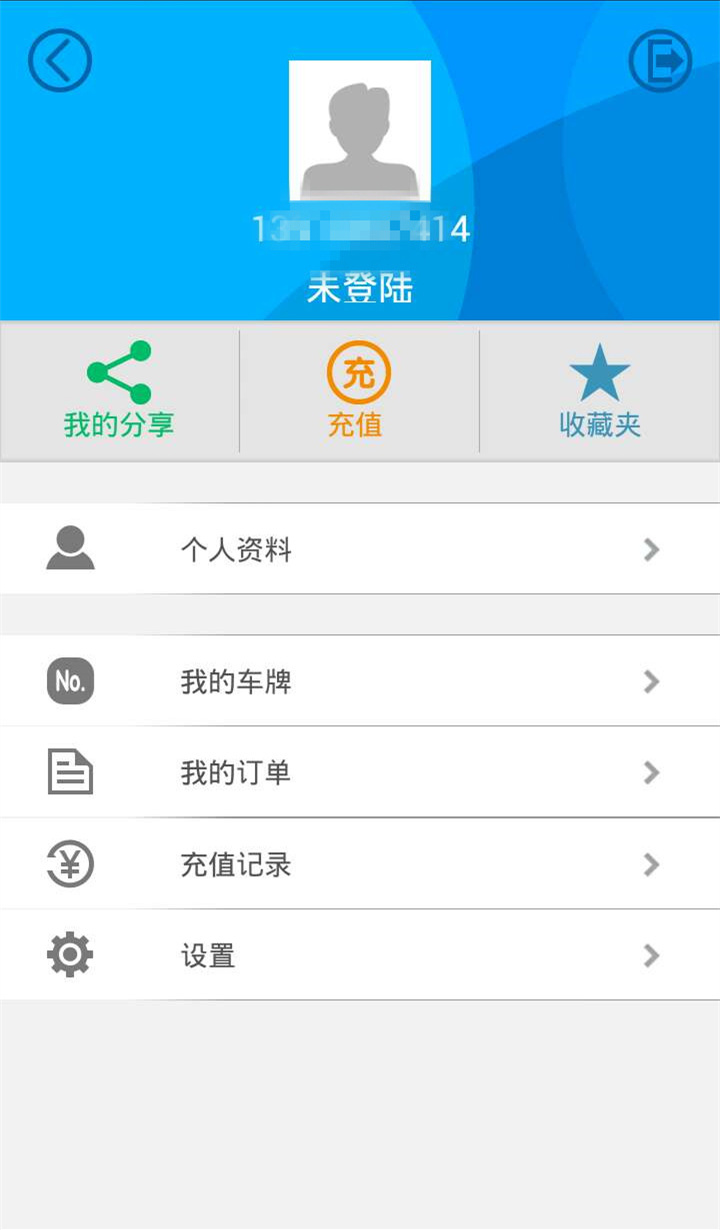Open 我的分享 (My Shares)
The image size is (720, 1230).
coord(120,391)
